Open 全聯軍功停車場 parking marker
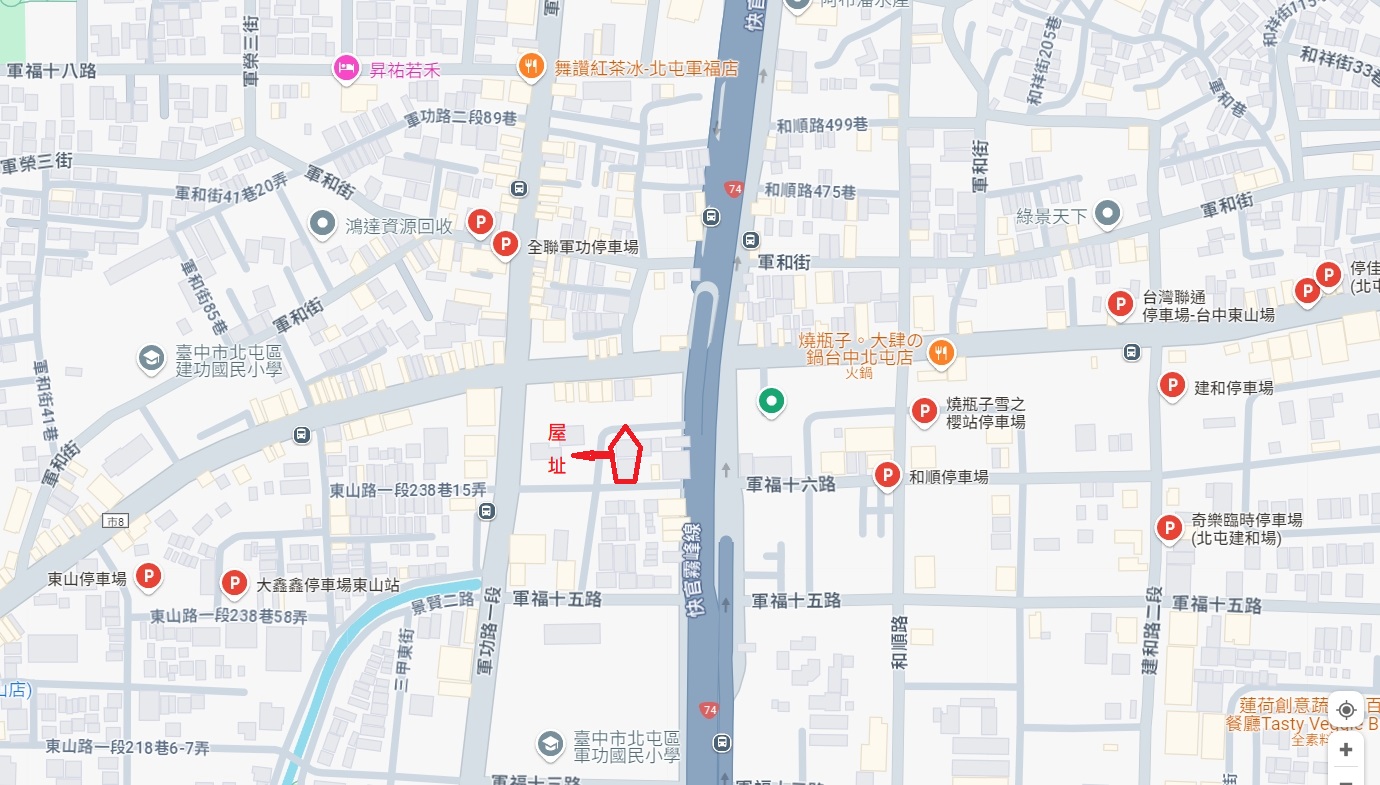Image resolution: width=1380 pixels, height=785 pixels. click(x=505, y=244)
